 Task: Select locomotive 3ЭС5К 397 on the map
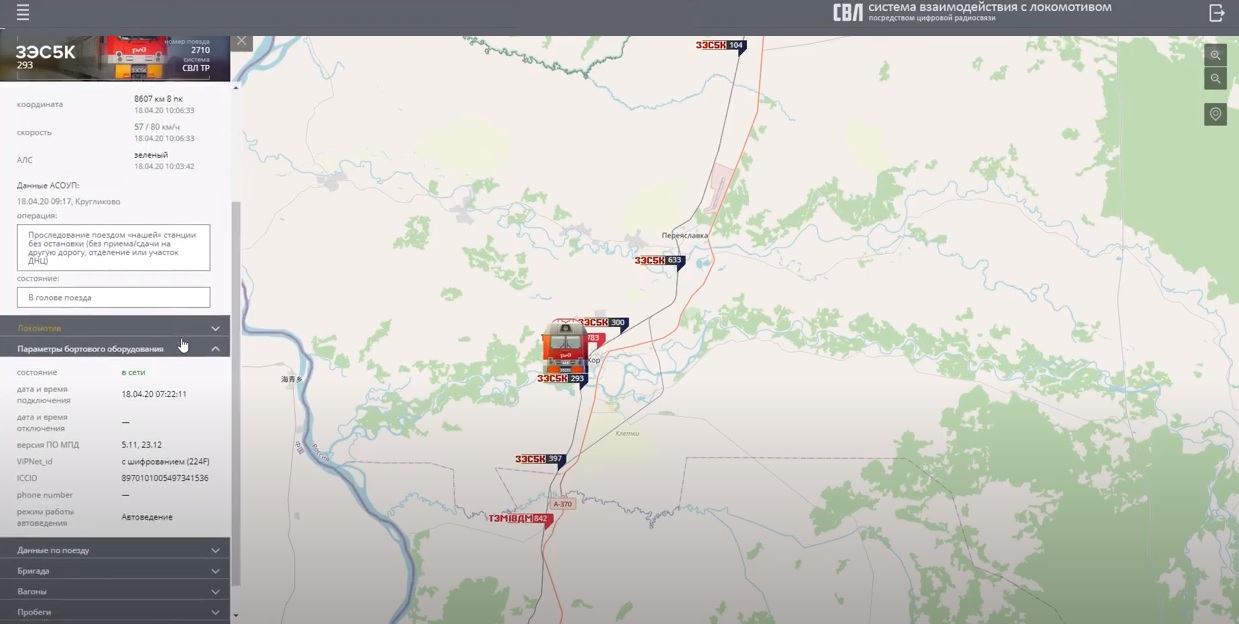[x=540, y=460]
